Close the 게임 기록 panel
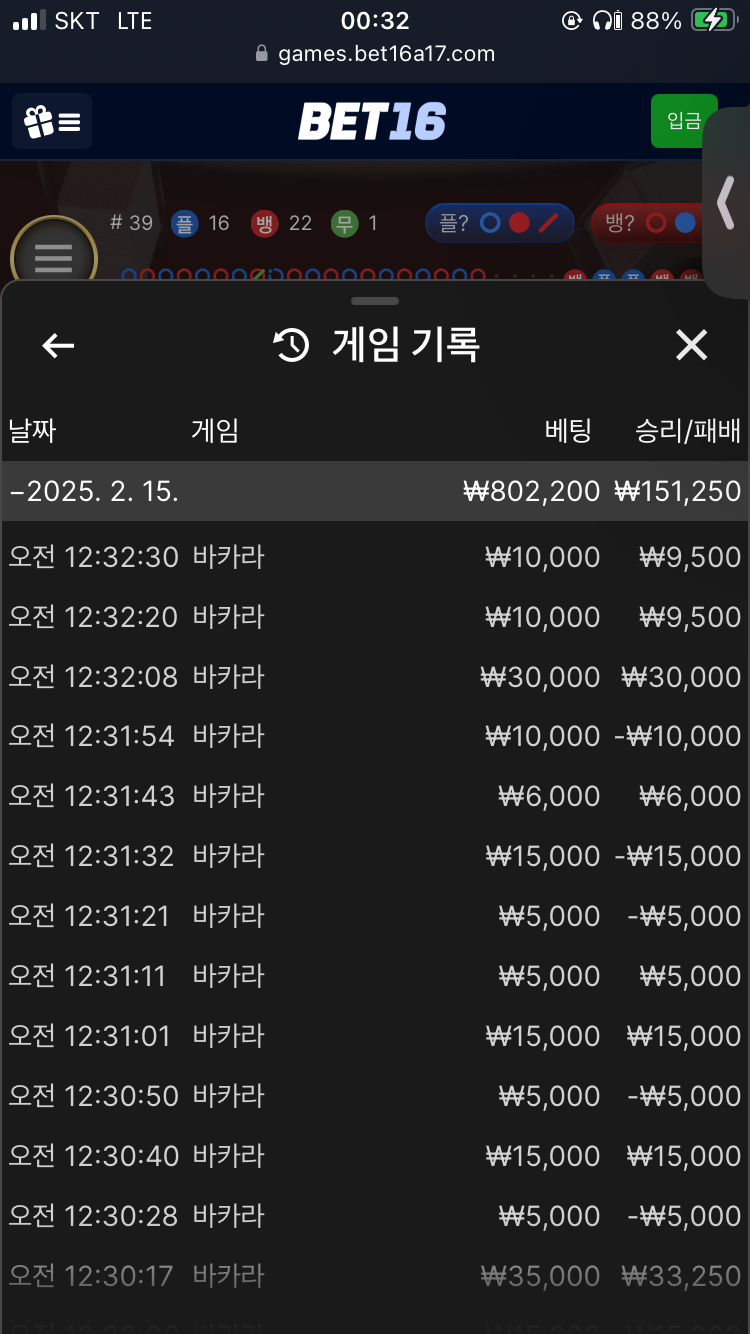This screenshot has height=1334, width=750. 691,346
